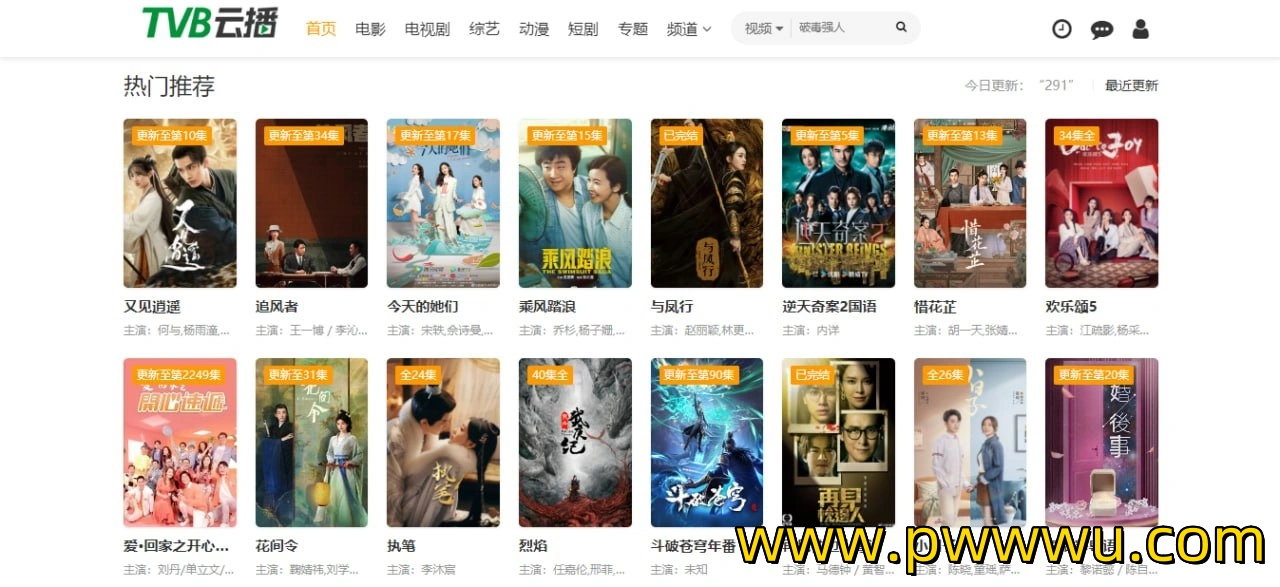1280x587 pixels.
Task: Open the messages chat bubble icon
Action: click(x=1102, y=29)
